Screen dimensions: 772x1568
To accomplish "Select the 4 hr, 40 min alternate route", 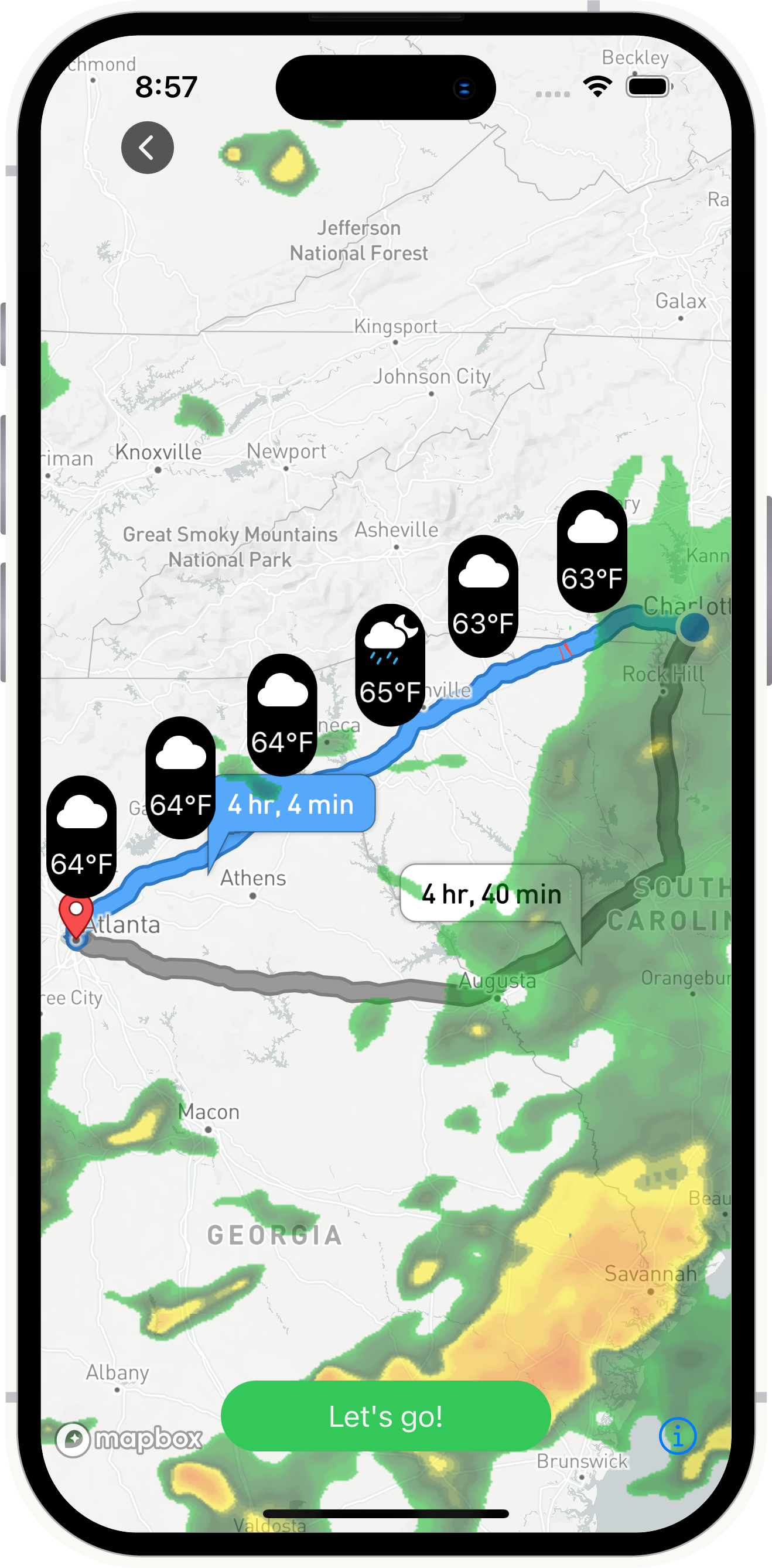I will coord(491,894).
